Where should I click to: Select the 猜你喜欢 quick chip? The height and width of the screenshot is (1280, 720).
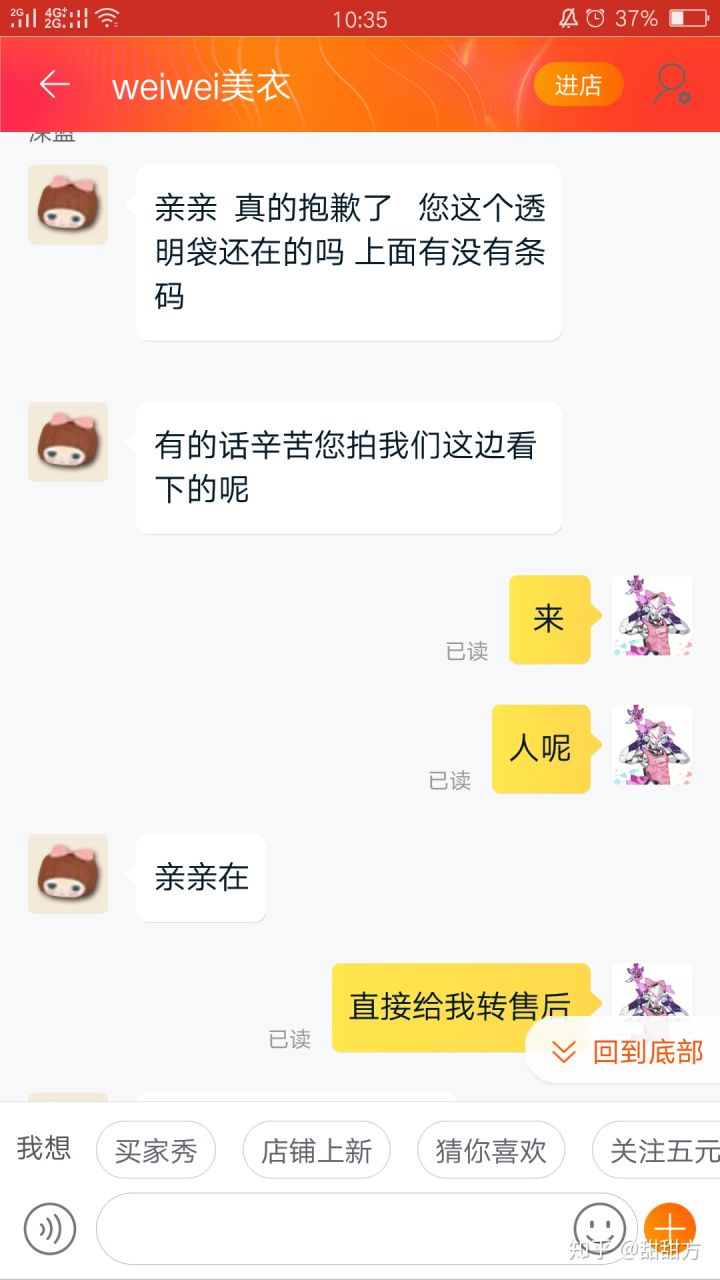(490, 1151)
